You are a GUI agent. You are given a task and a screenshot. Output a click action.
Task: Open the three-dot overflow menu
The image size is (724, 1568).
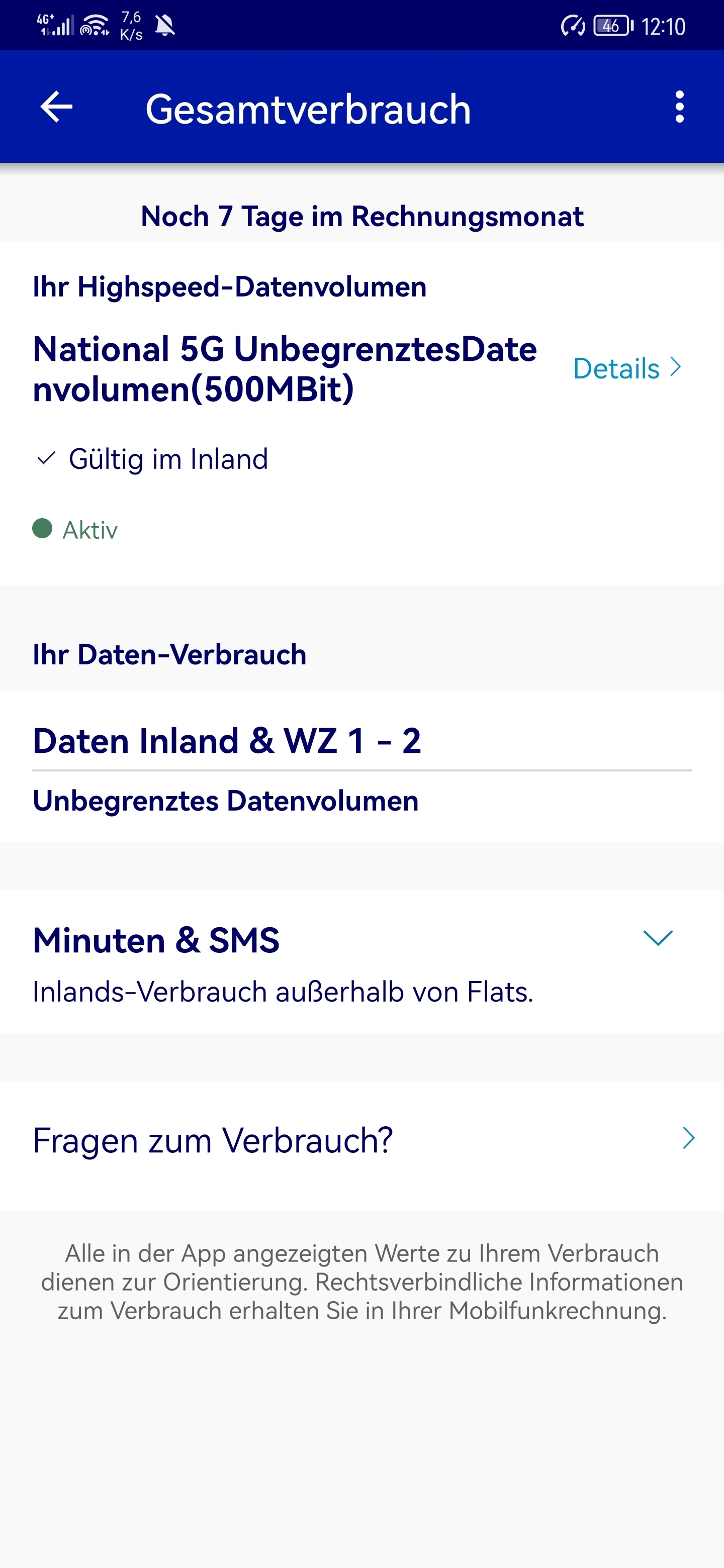tap(680, 107)
